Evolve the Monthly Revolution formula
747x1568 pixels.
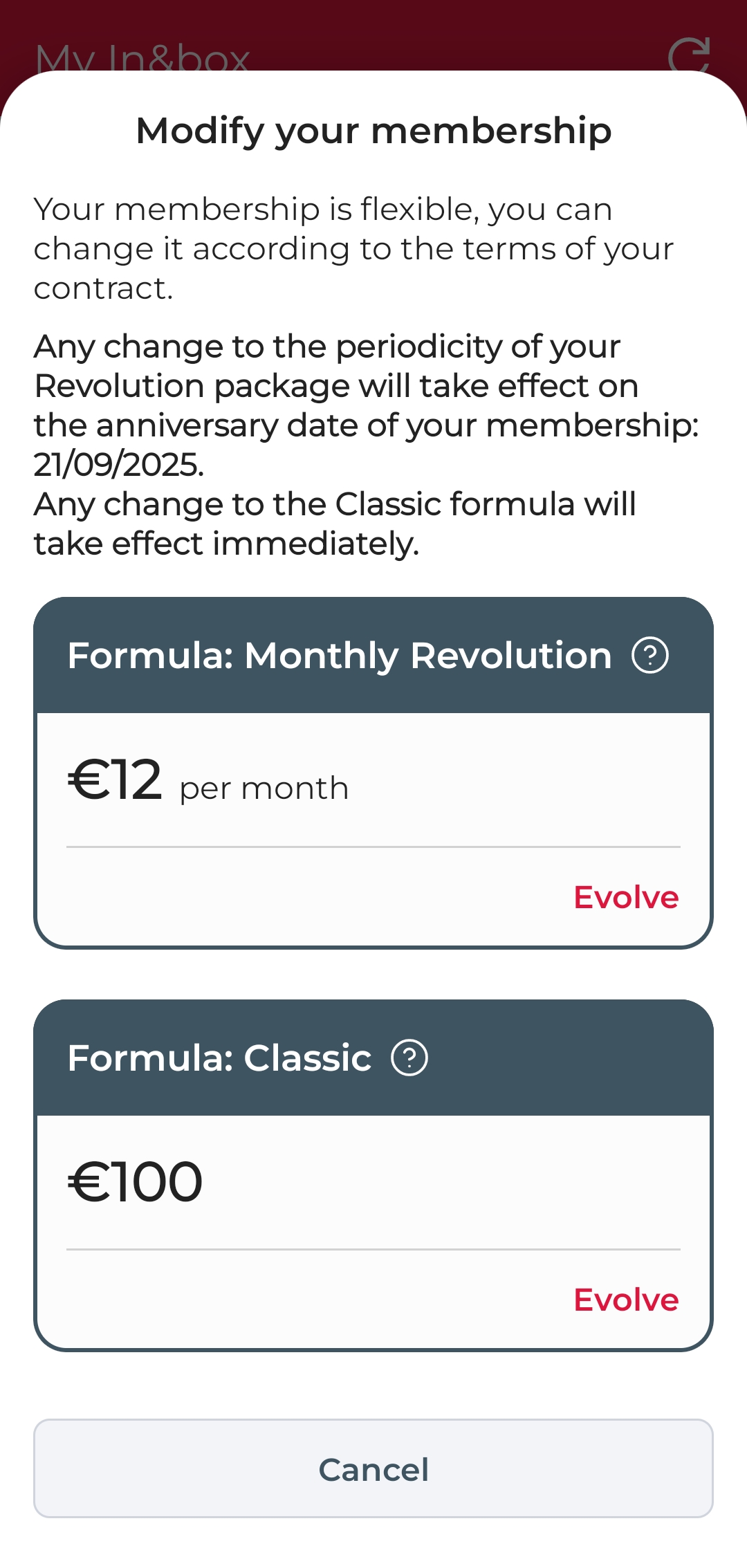[626, 897]
